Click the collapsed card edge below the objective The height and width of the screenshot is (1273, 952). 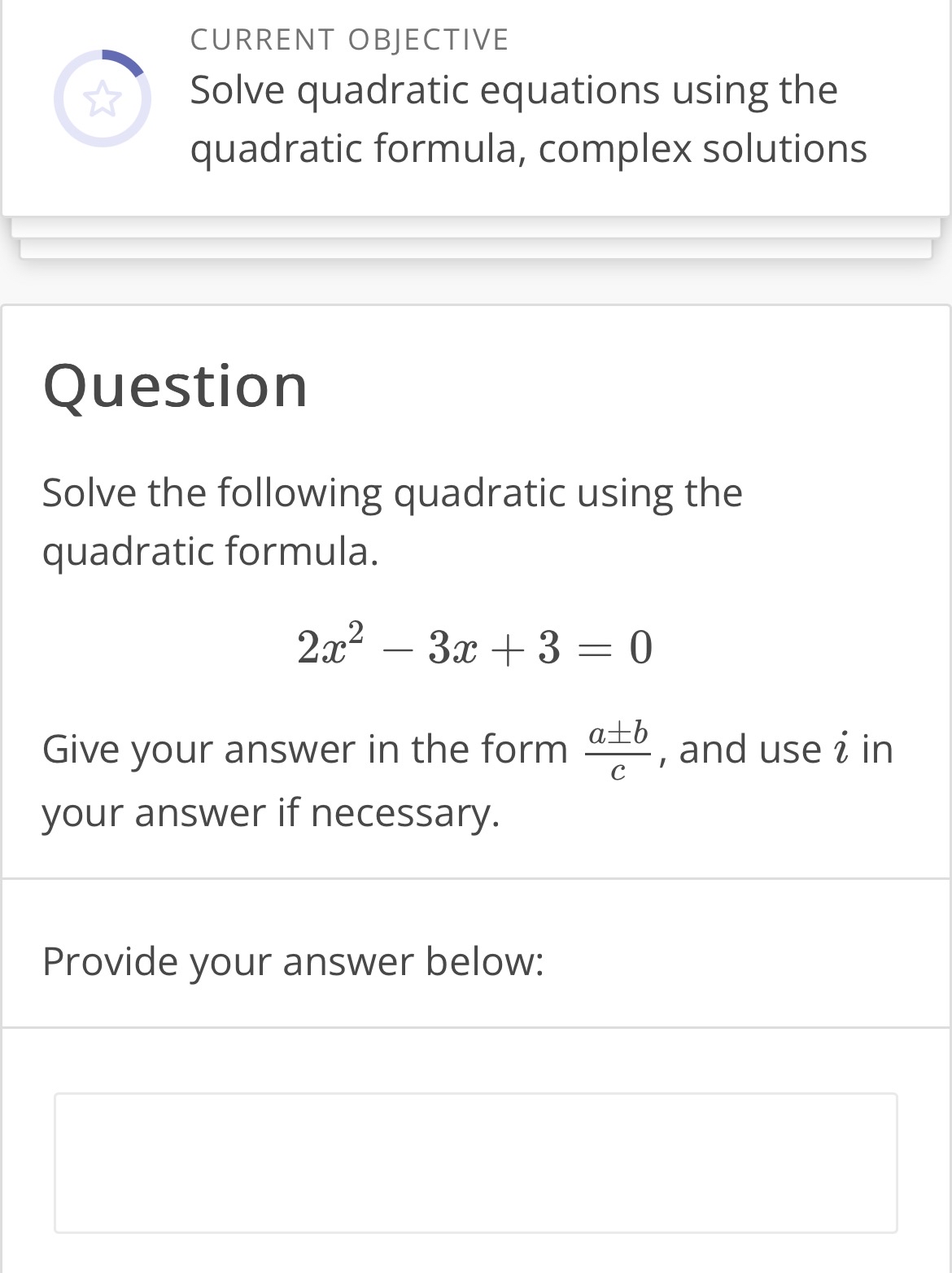click(x=476, y=224)
